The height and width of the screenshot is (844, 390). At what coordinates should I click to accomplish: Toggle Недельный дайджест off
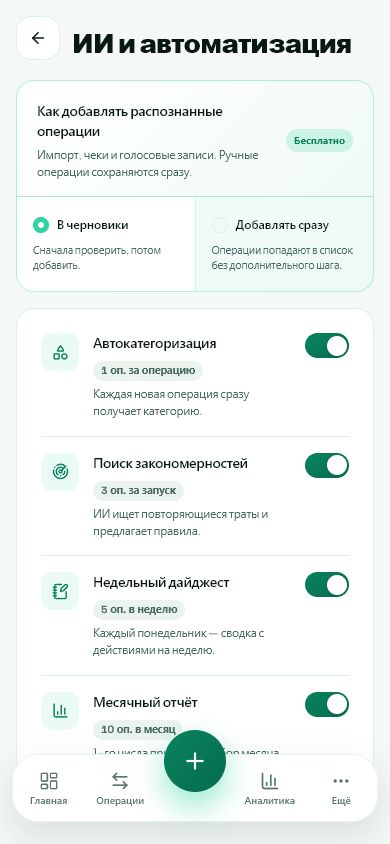click(327, 585)
